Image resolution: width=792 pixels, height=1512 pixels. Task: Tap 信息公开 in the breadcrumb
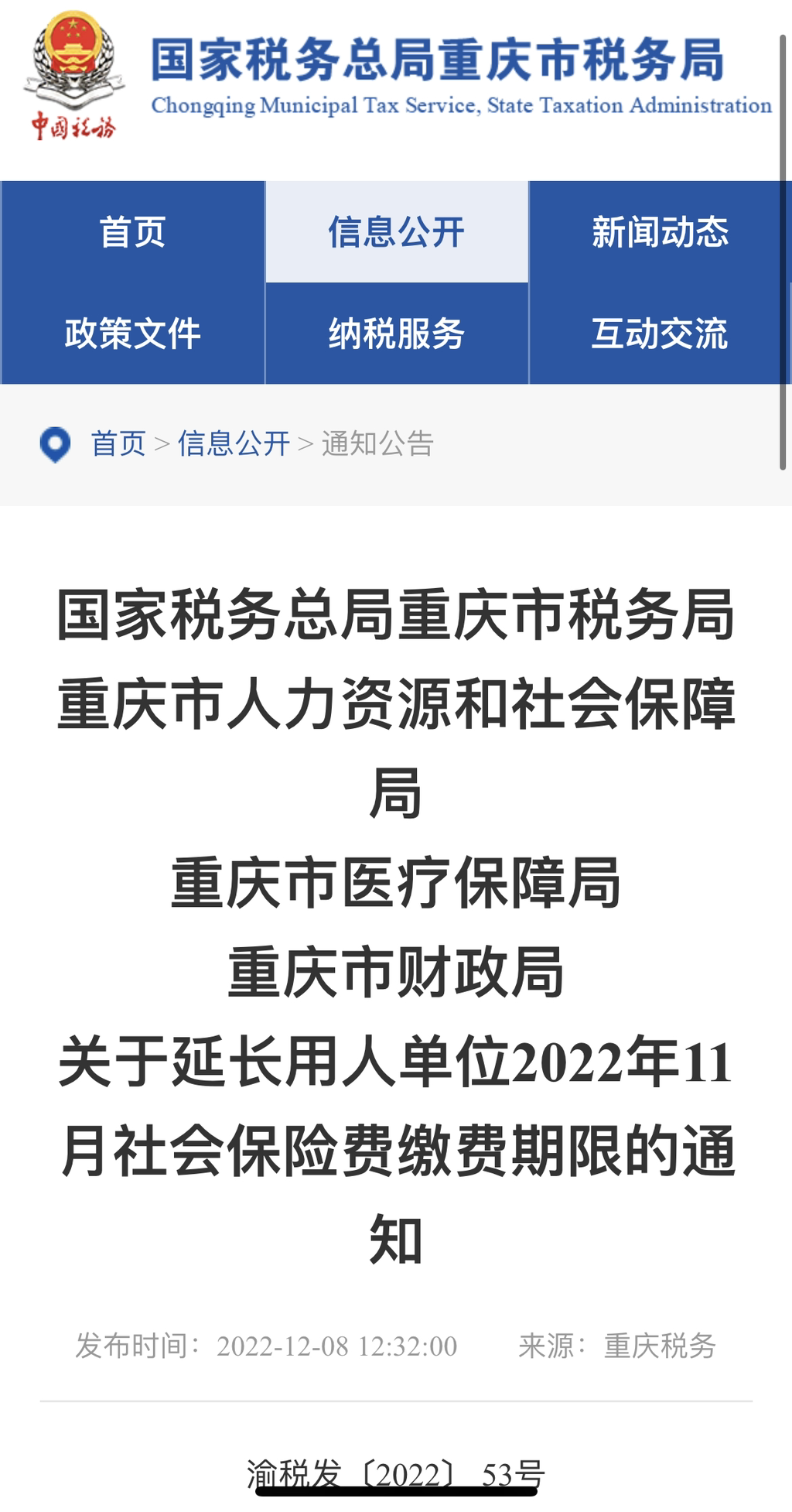coord(234,444)
